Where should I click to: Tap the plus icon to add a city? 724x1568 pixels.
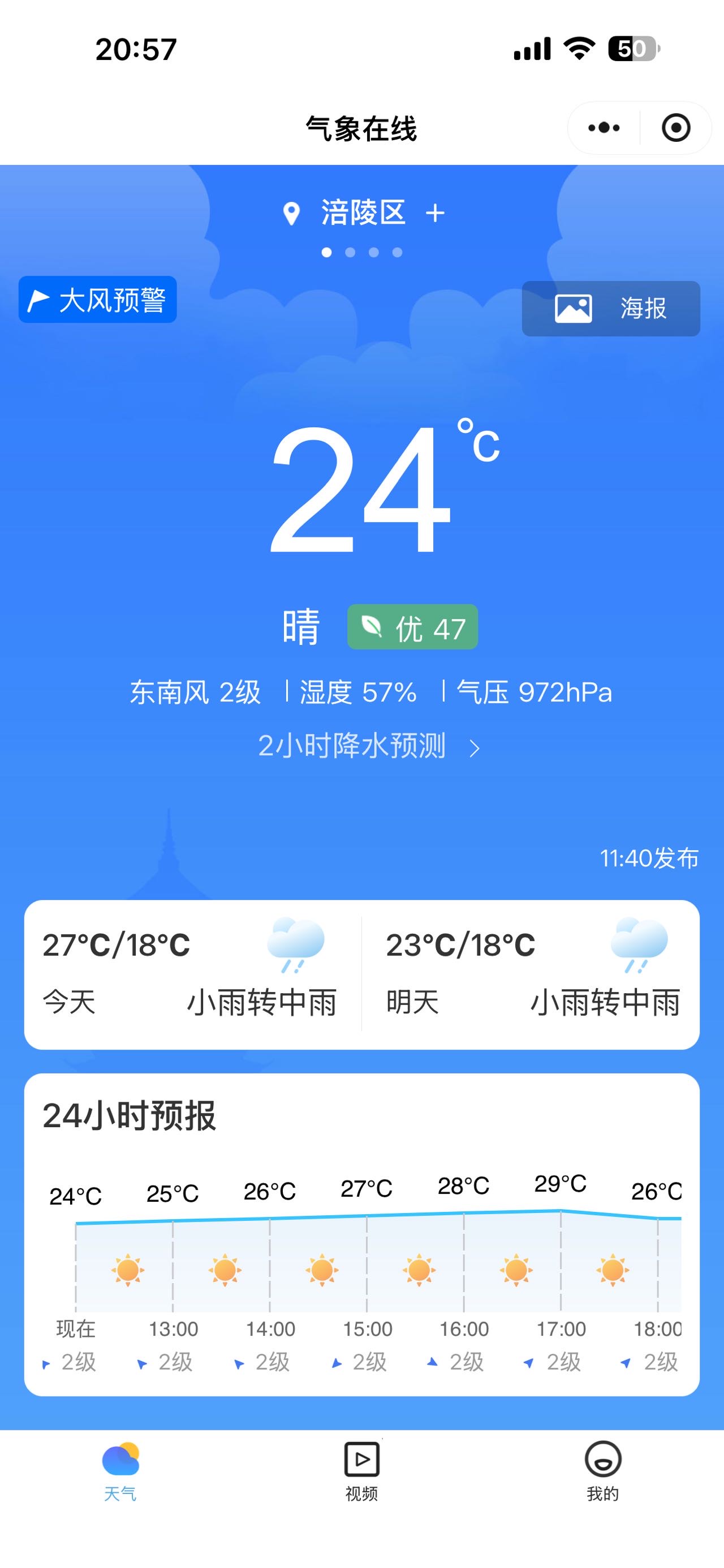[435, 213]
